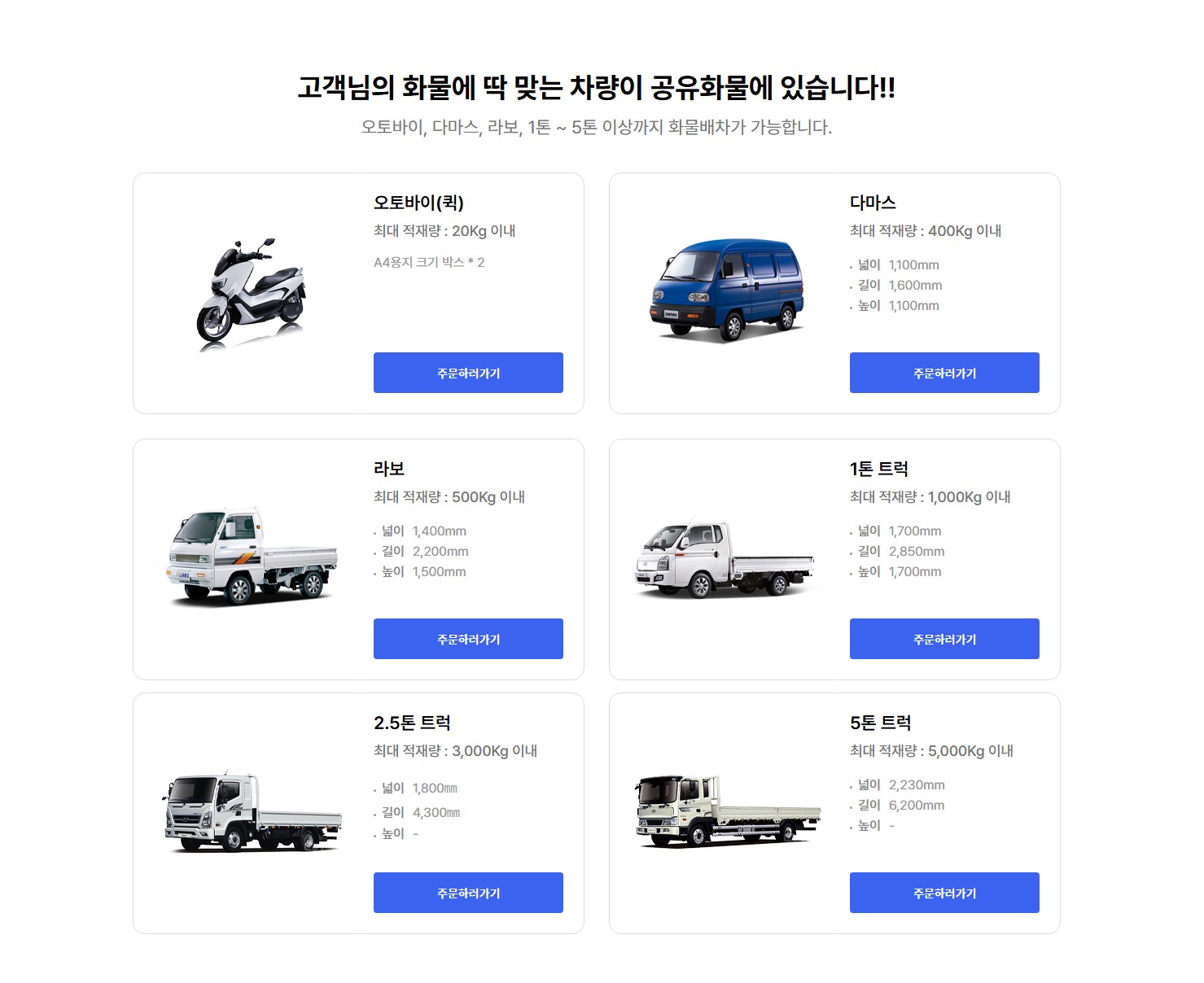The image size is (1204, 983).
Task: Tap 주문하러가기 for 5톤 트럭
Action: pyautogui.click(x=944, y=893)
